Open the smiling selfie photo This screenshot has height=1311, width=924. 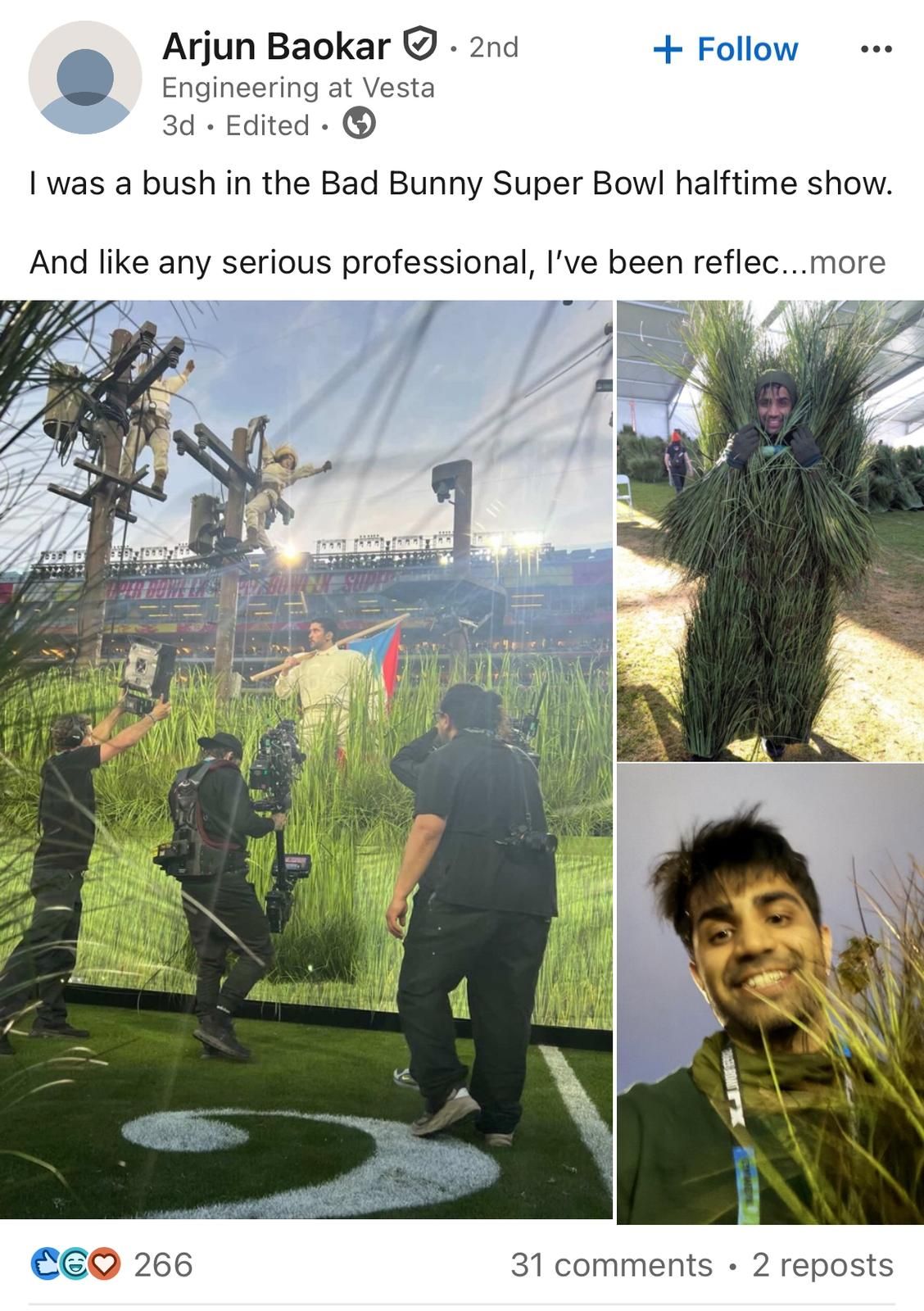pos(770,993)
